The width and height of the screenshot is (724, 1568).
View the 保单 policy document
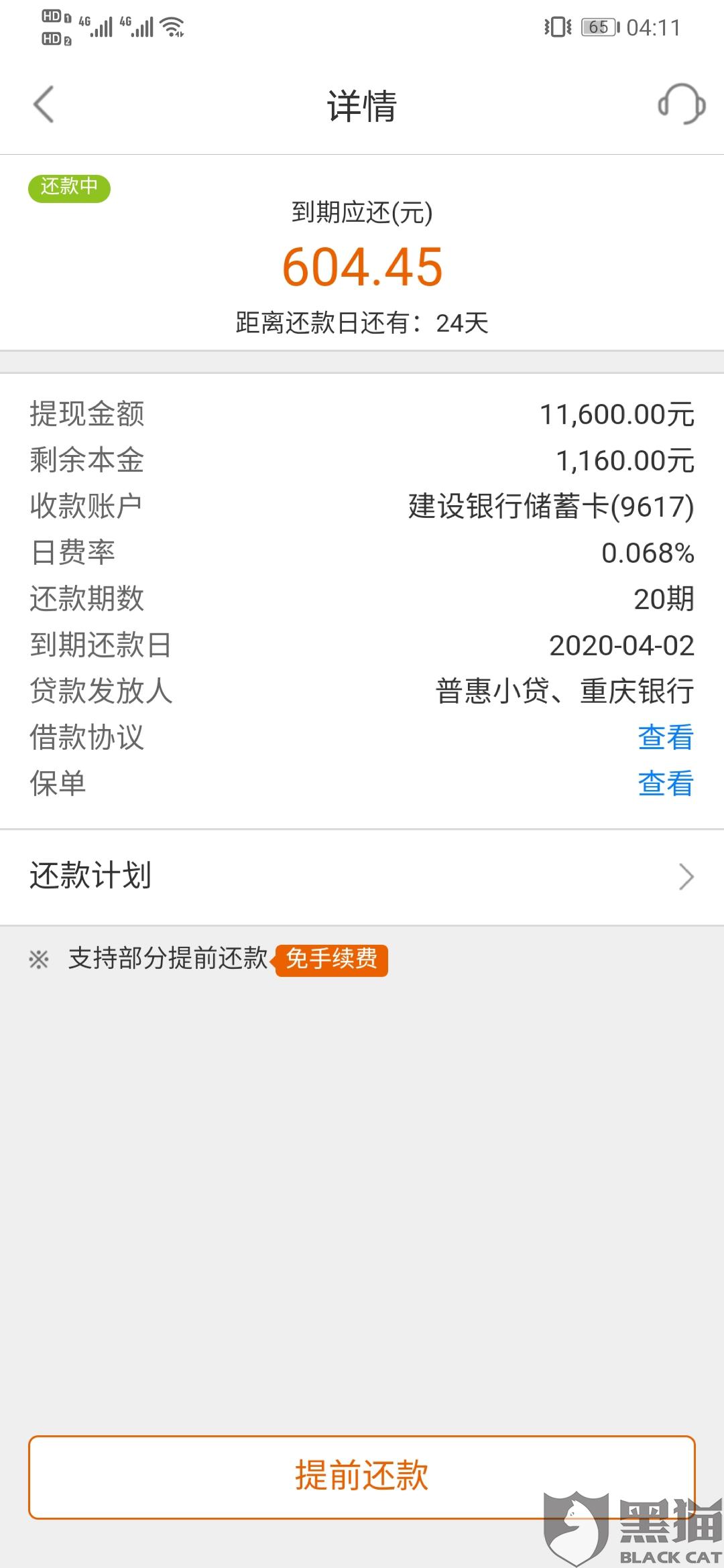pyautogui.click(x=665, y=783)
